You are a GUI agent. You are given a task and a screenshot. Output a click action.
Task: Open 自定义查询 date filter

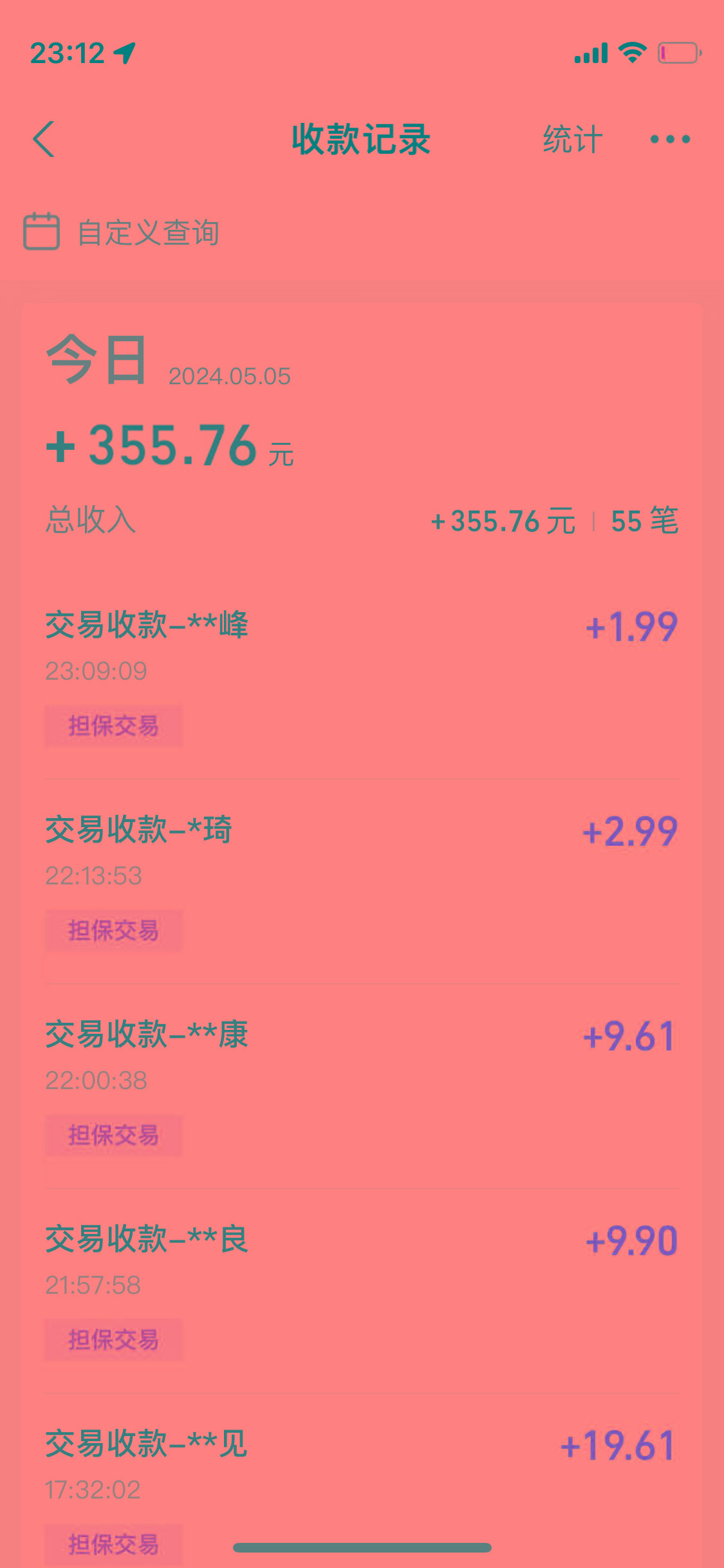147,233
